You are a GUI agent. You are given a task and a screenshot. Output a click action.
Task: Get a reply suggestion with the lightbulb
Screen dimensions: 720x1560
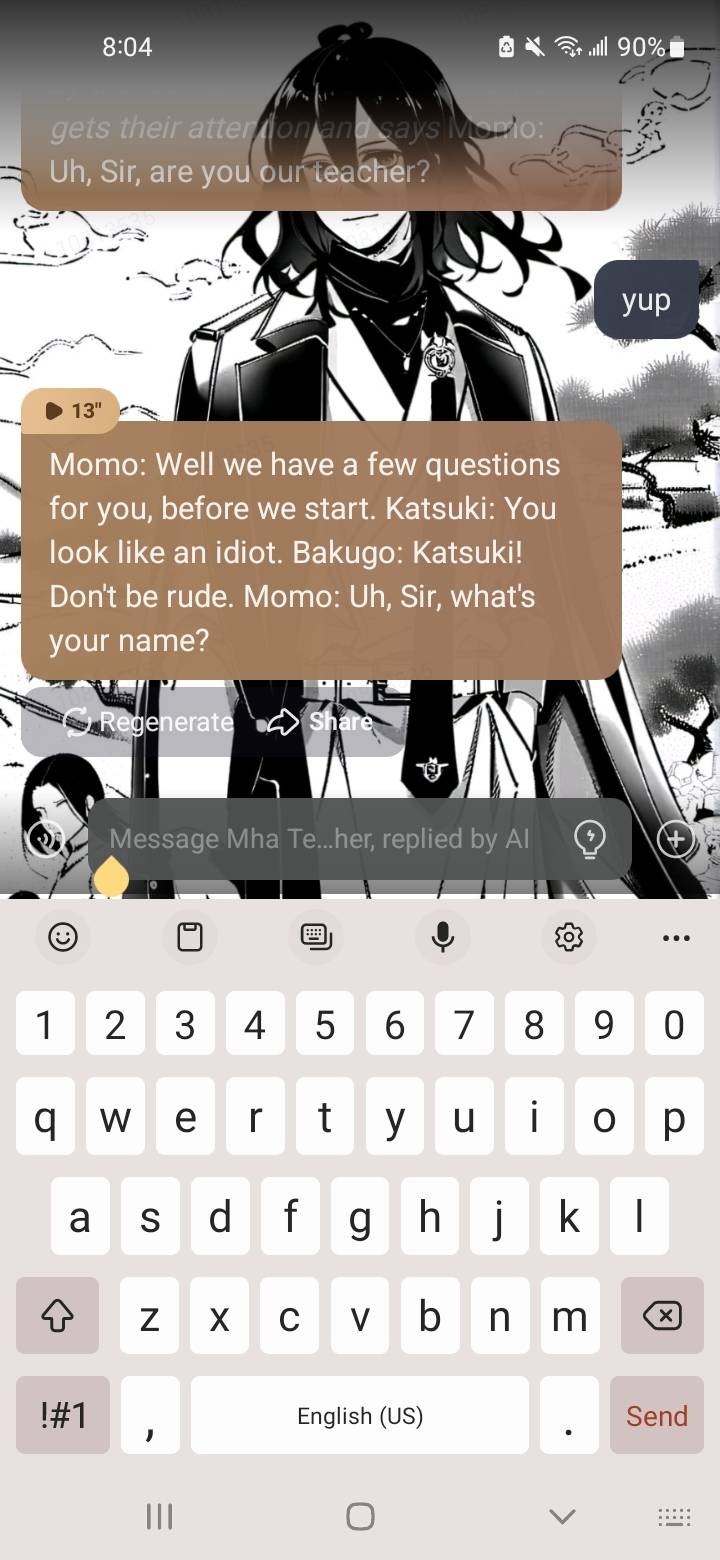coord(590,839)
